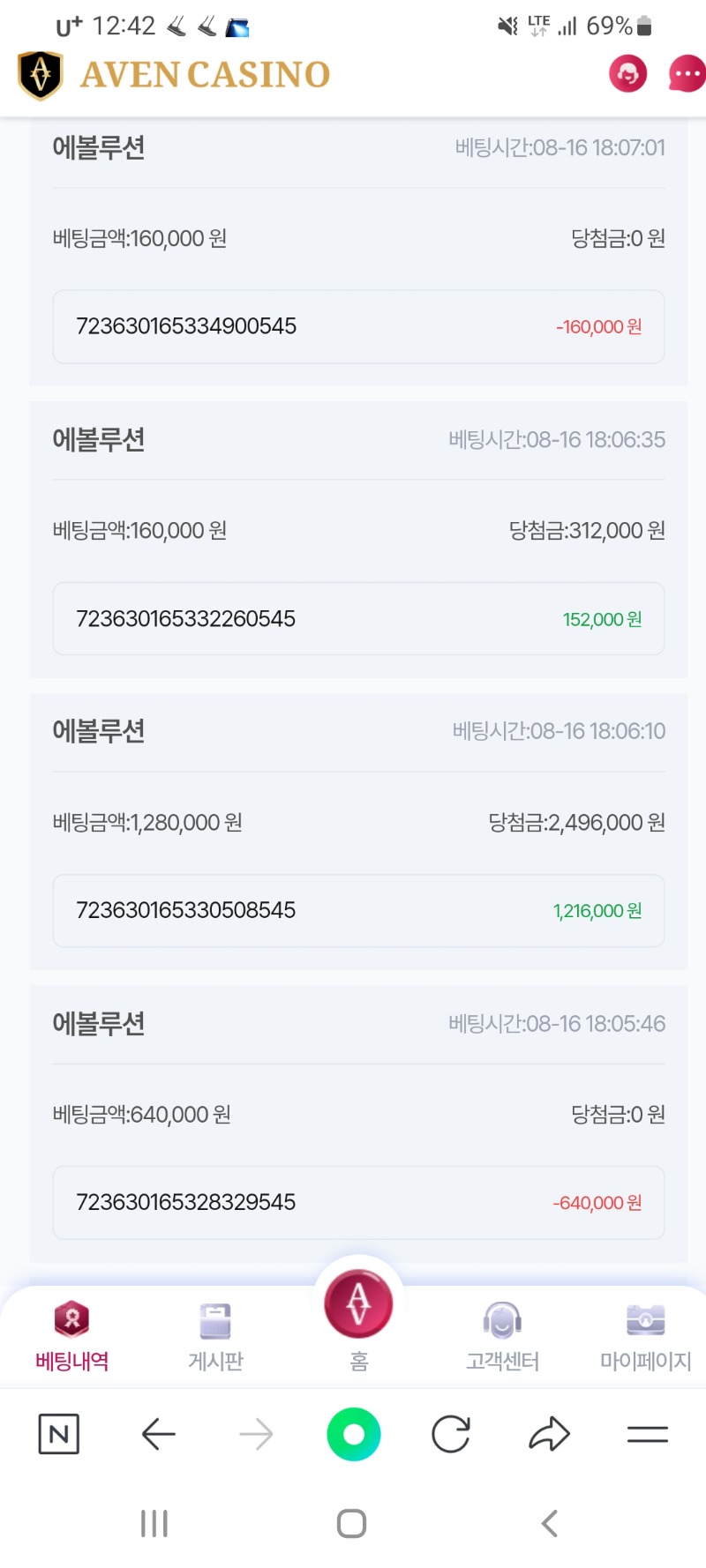The width and height of the screenshot is (706, 1568).
Task: Go back with the browser back arrow
Action: pos(159,1434)
